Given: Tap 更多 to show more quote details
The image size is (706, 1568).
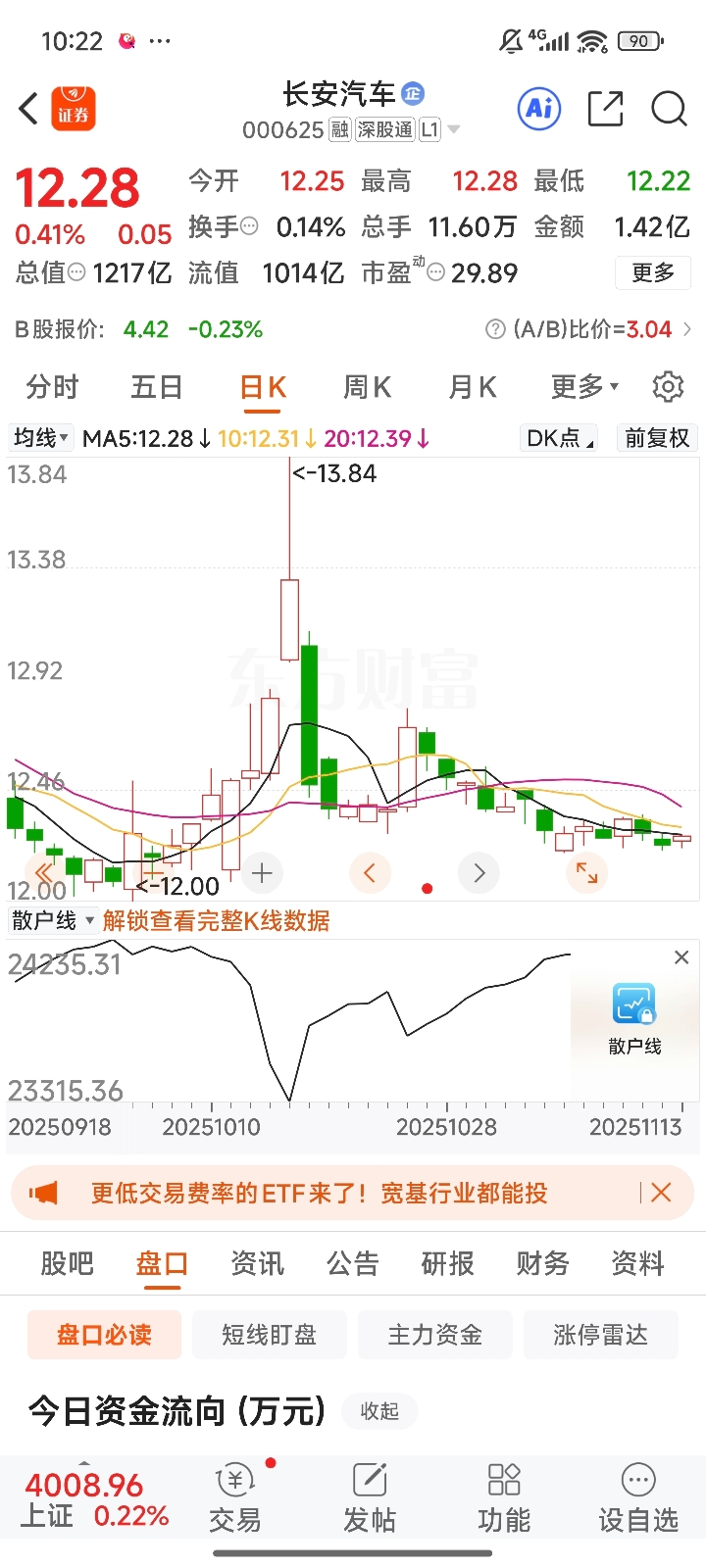Looking at the screenshot, I should click(653, 272).
